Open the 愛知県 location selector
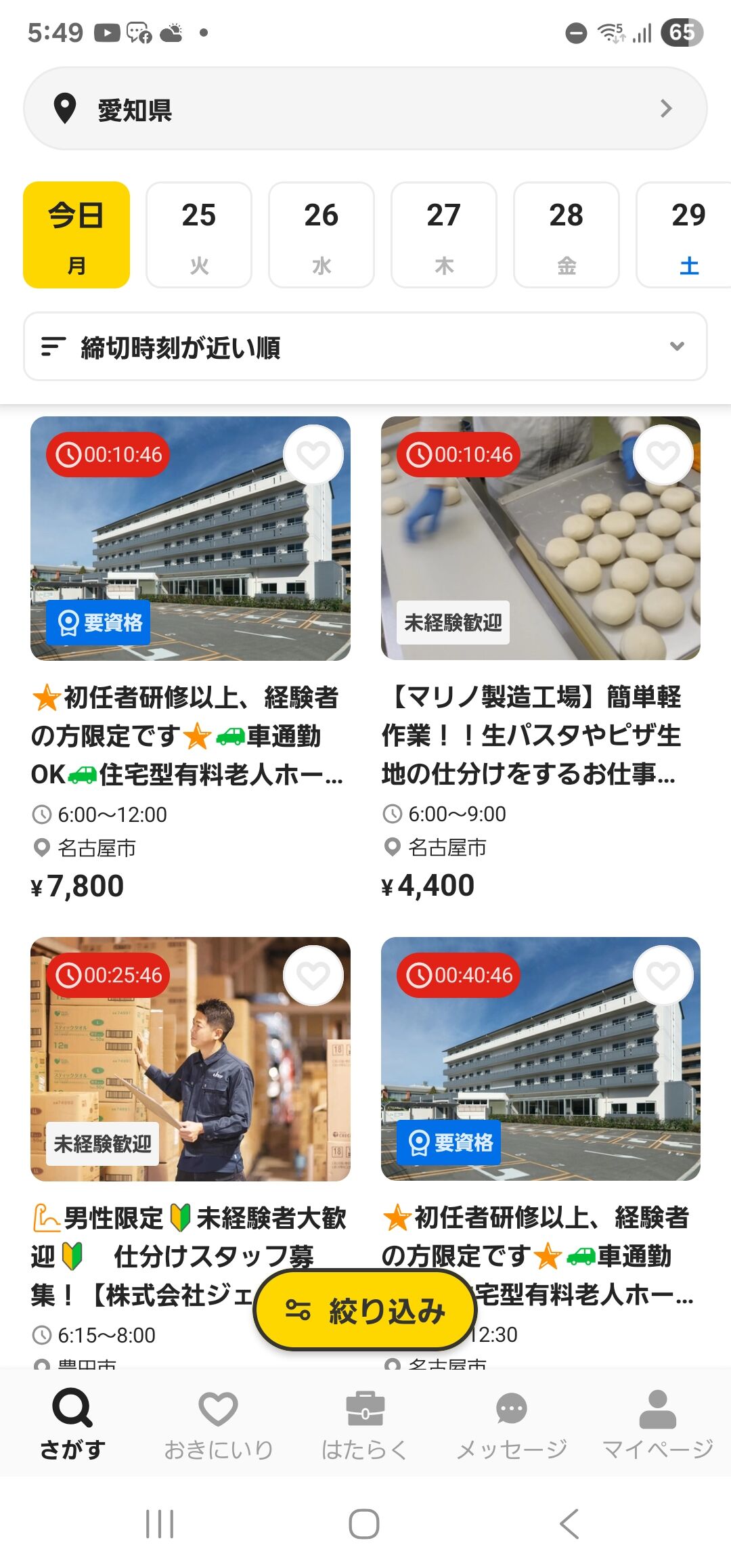This screenshot has height=1568, width=731. (x=365, y=108)
